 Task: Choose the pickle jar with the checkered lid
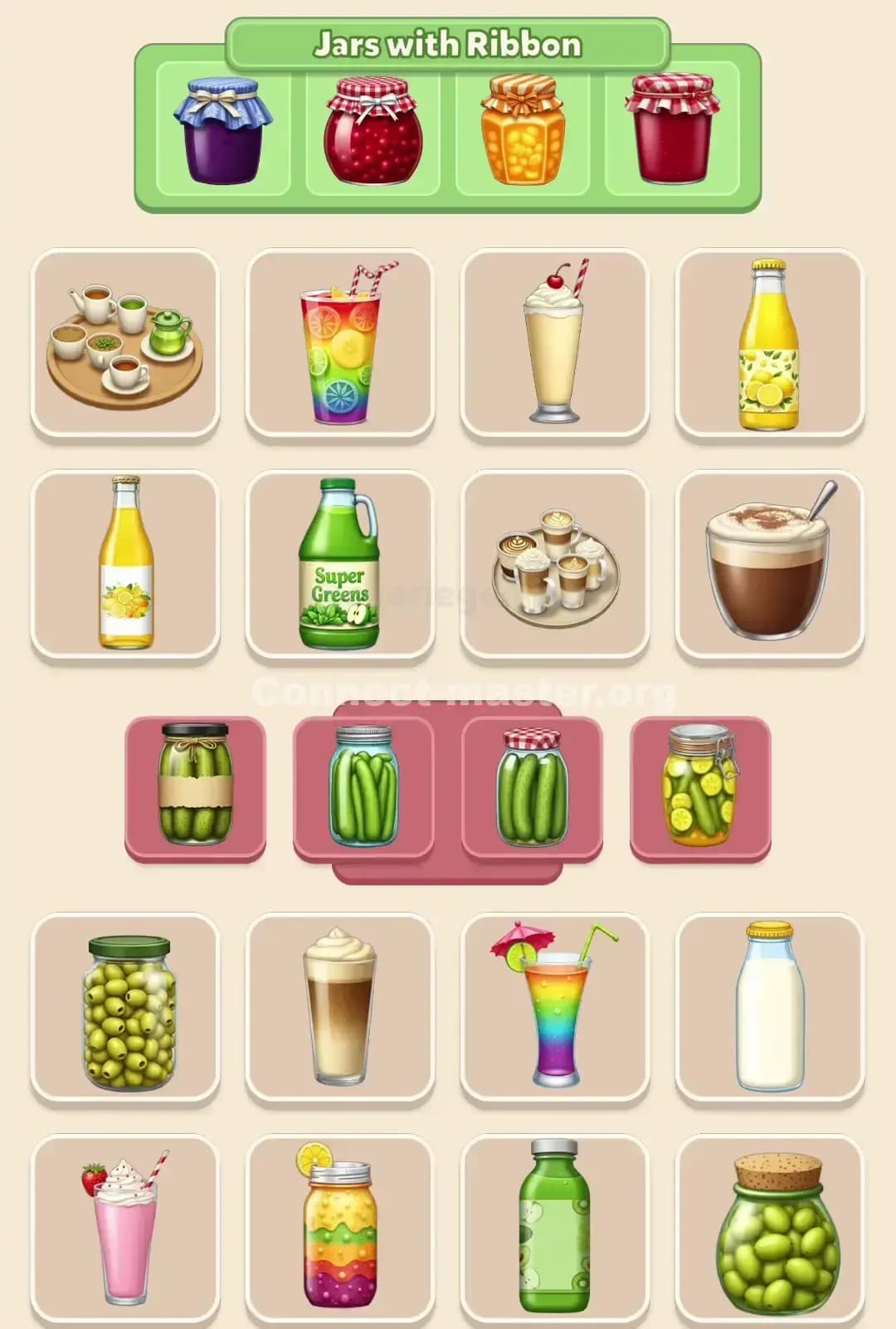pyautogui.click(x=532, y=786)
